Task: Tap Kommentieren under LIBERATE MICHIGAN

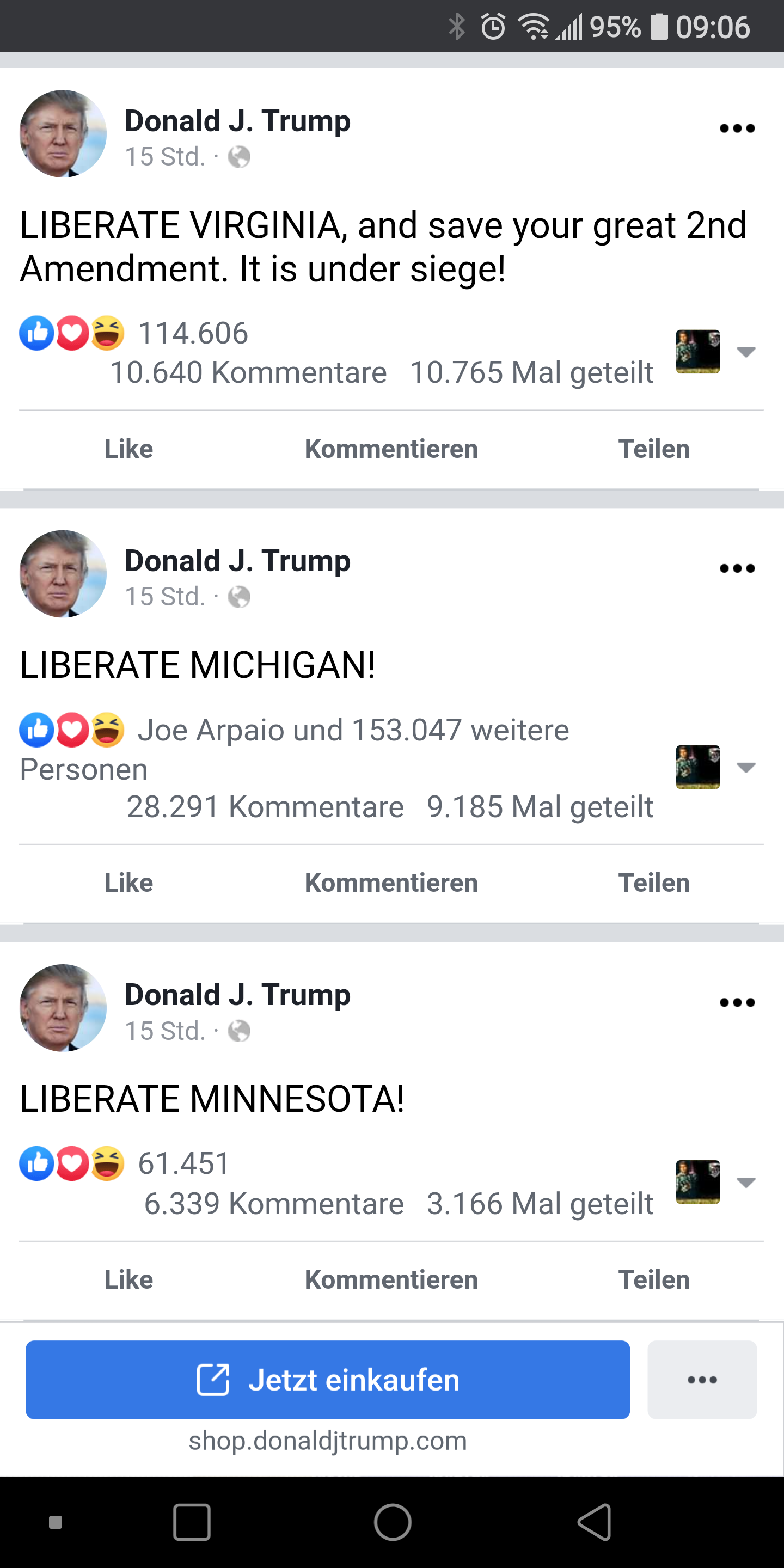Action: [391, 883]
